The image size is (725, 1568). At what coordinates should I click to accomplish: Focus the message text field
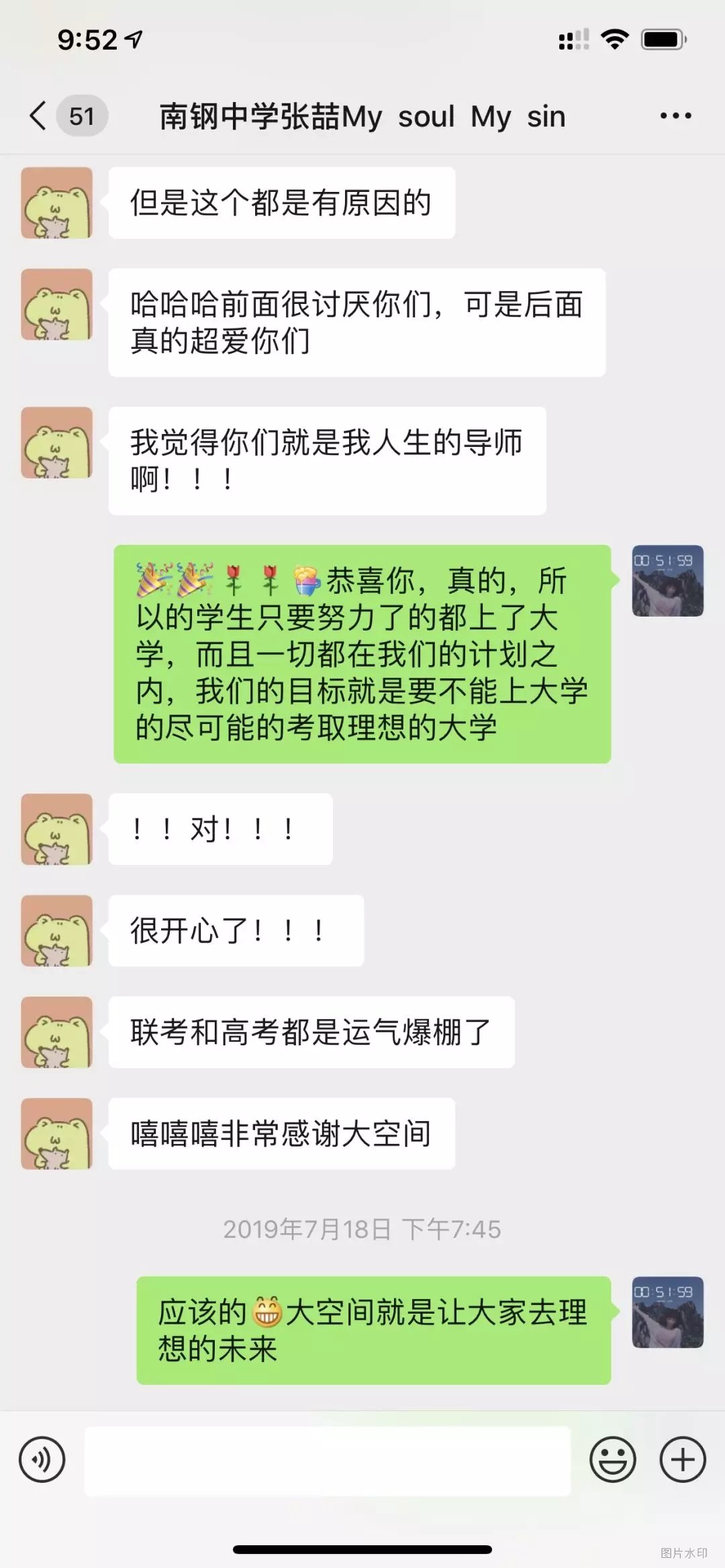(x=327, y=1460)
